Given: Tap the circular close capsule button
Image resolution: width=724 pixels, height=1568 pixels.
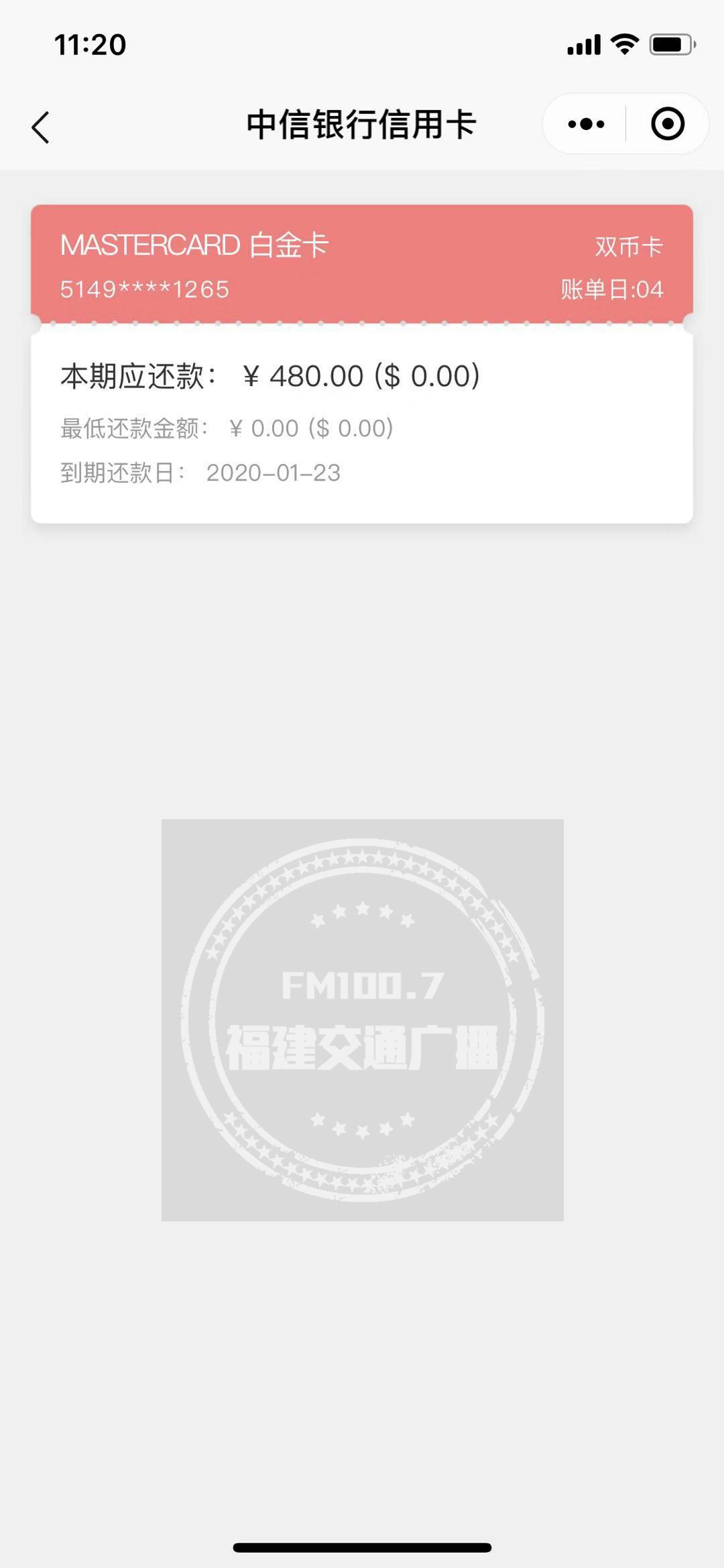Looking at the screenshot, I should 668,123.
